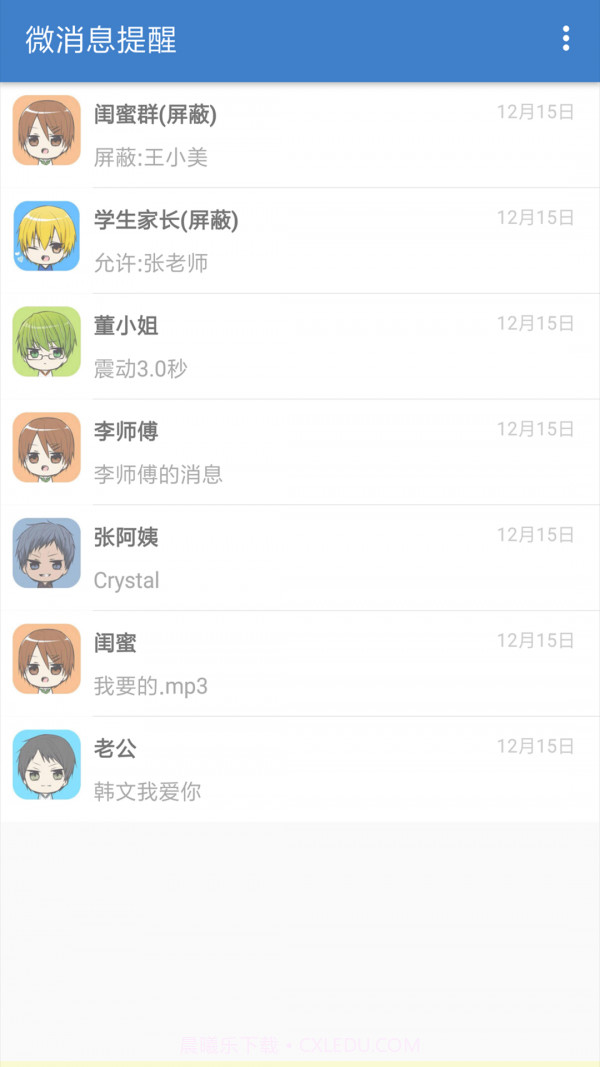Viewport: 600px width, 1067px height.
Task: Open the overflow menu in the app bar
Action: click(x=566, y=39)
